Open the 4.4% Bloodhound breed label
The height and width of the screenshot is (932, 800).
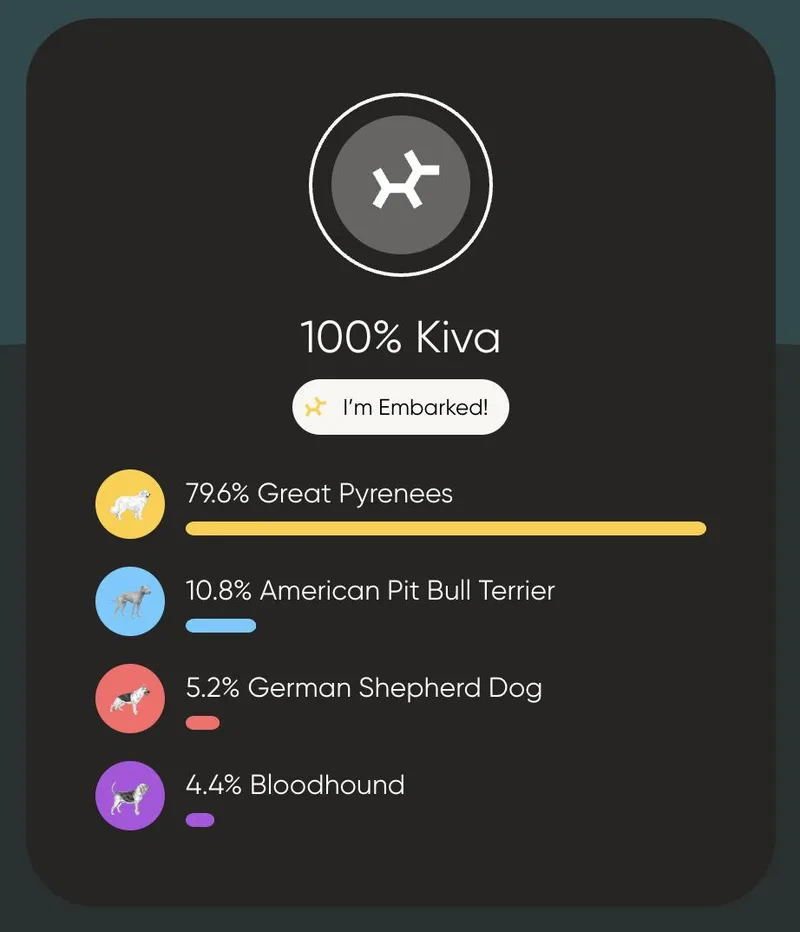(x=295, y=785)
